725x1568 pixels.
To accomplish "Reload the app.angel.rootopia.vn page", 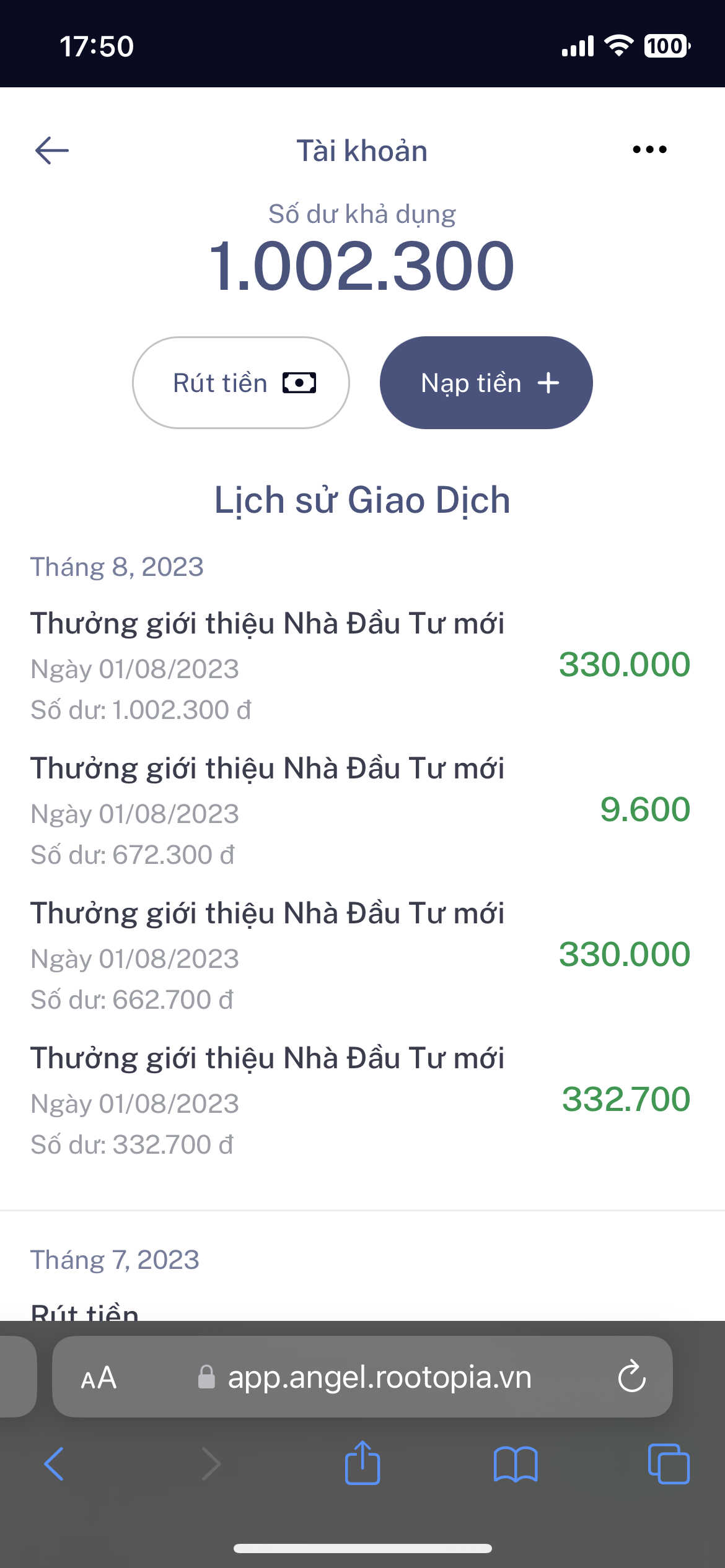I will (x=631, y=1377).
